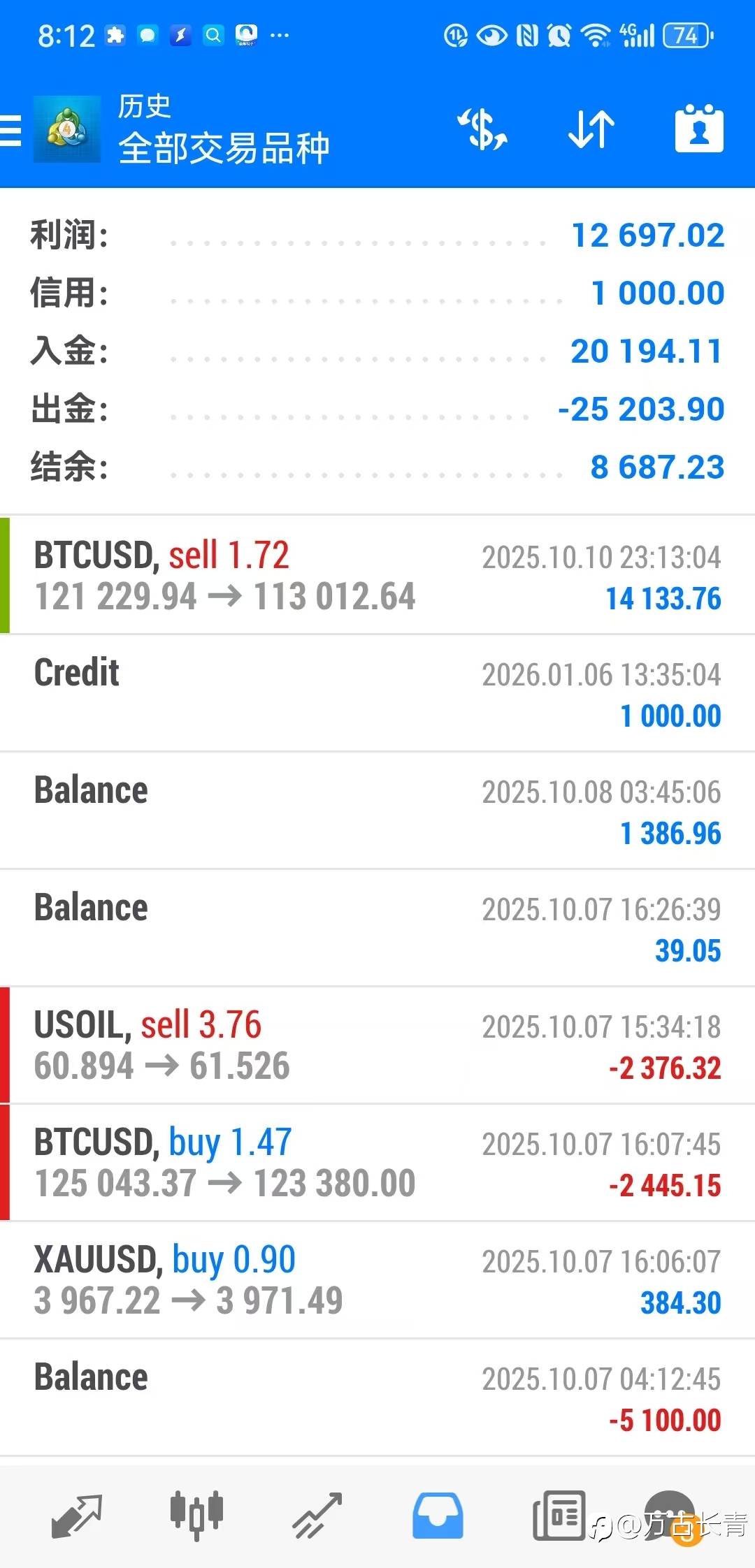Open the BTCUSD buy 1.47 trade
Viewport: 755px width, 1568px height.
click(x=377, y=1163)
